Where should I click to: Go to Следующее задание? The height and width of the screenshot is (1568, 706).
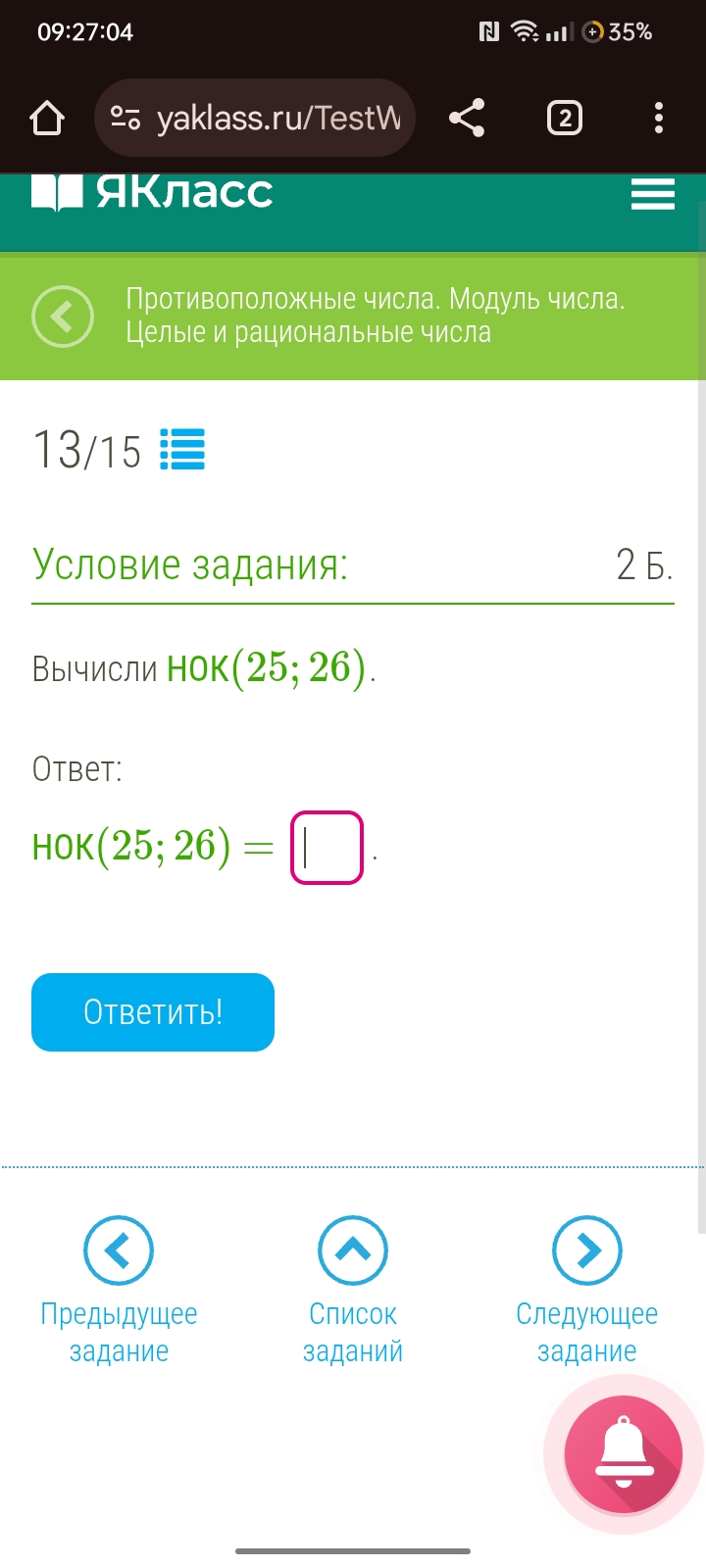point(587,1291)
